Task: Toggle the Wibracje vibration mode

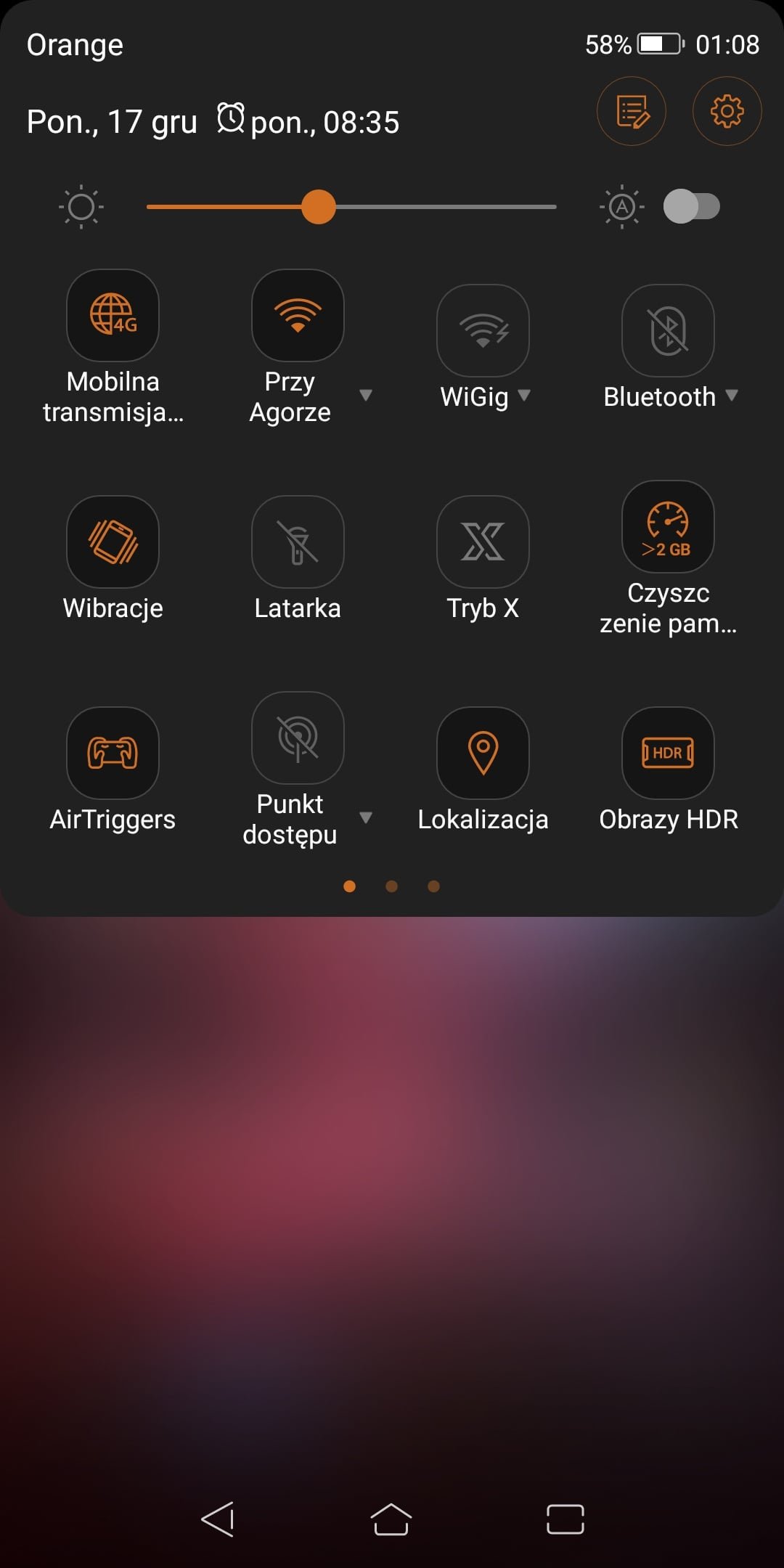Action: [x=113, y=542]
